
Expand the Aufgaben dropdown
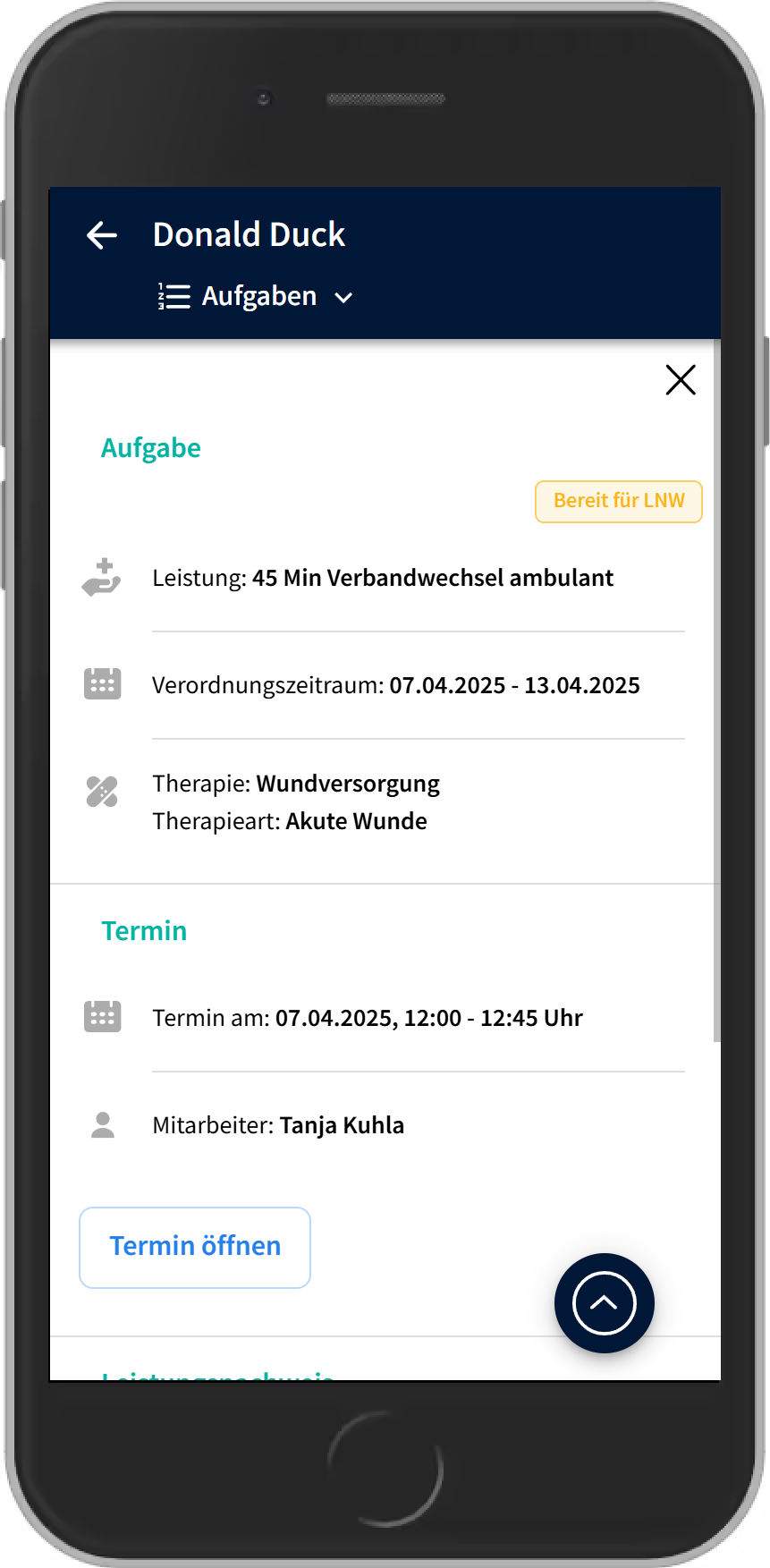coord(257,296)
